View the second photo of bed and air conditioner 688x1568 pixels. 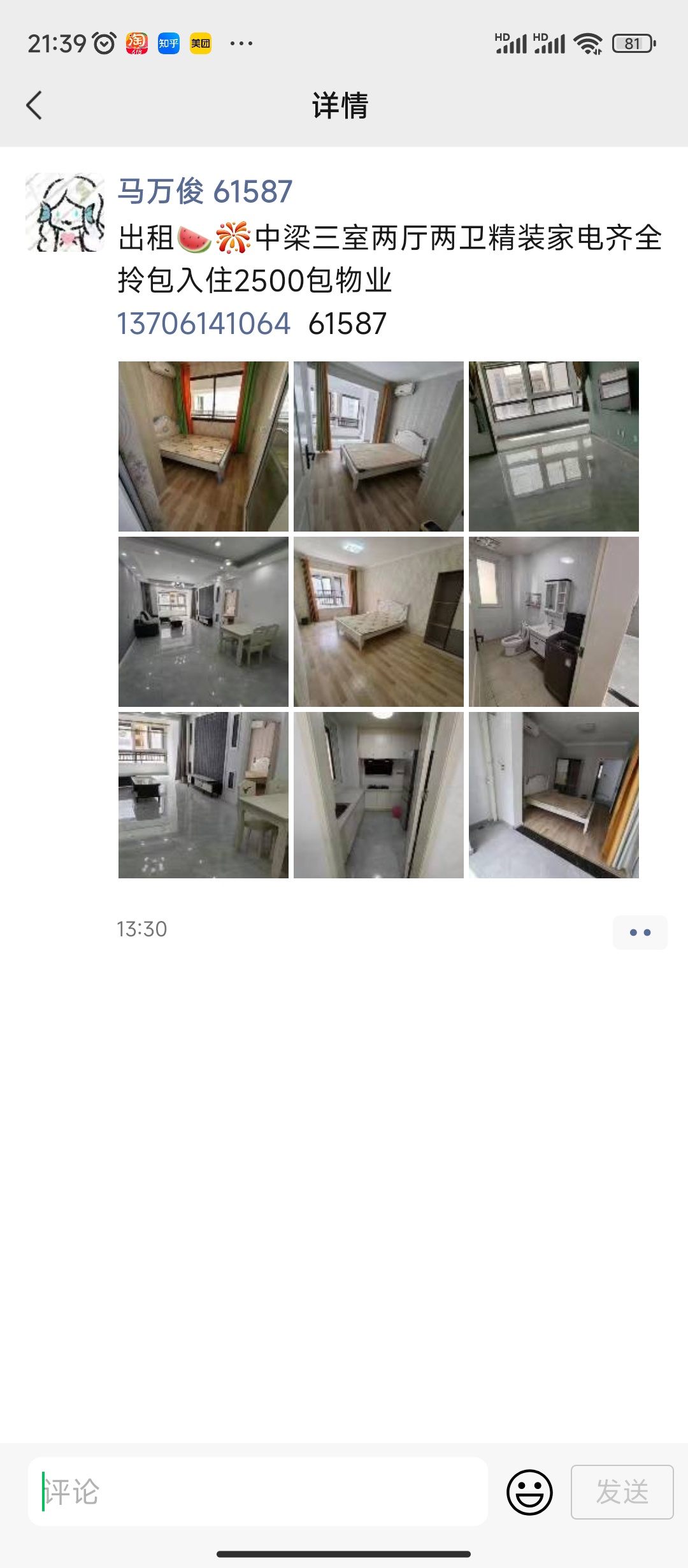(378, 446)
